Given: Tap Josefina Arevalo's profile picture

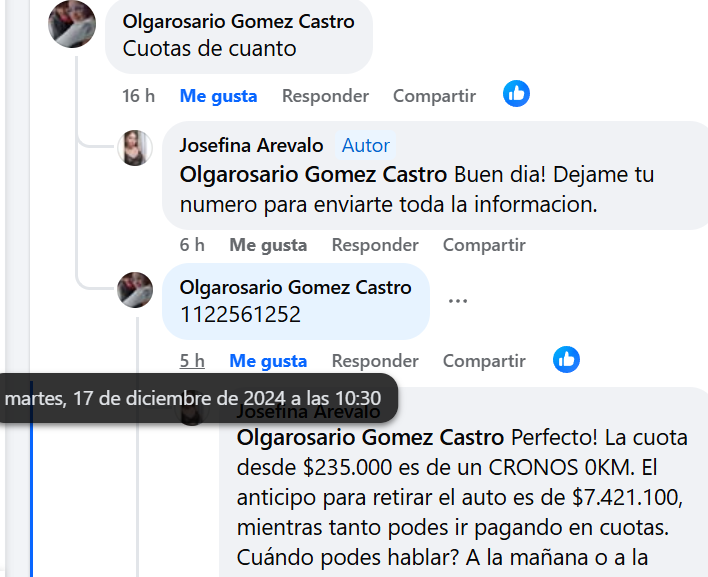Looking at the screenshot, I should coord(135,148).
